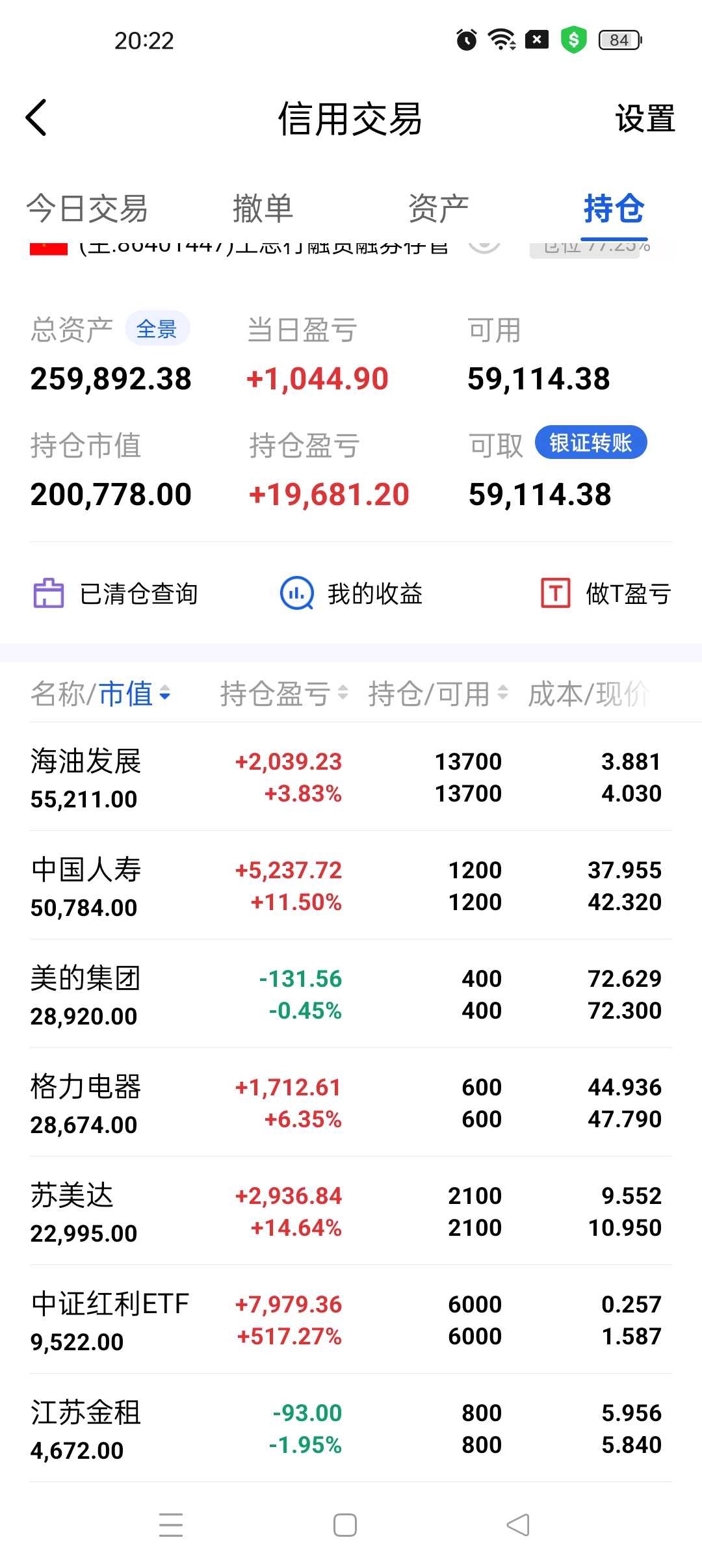Image resolution: width=702 pixels, height=1568 pixels.
Task: Sort the list by 持仓盈亏
Action: tap(284, 694)
